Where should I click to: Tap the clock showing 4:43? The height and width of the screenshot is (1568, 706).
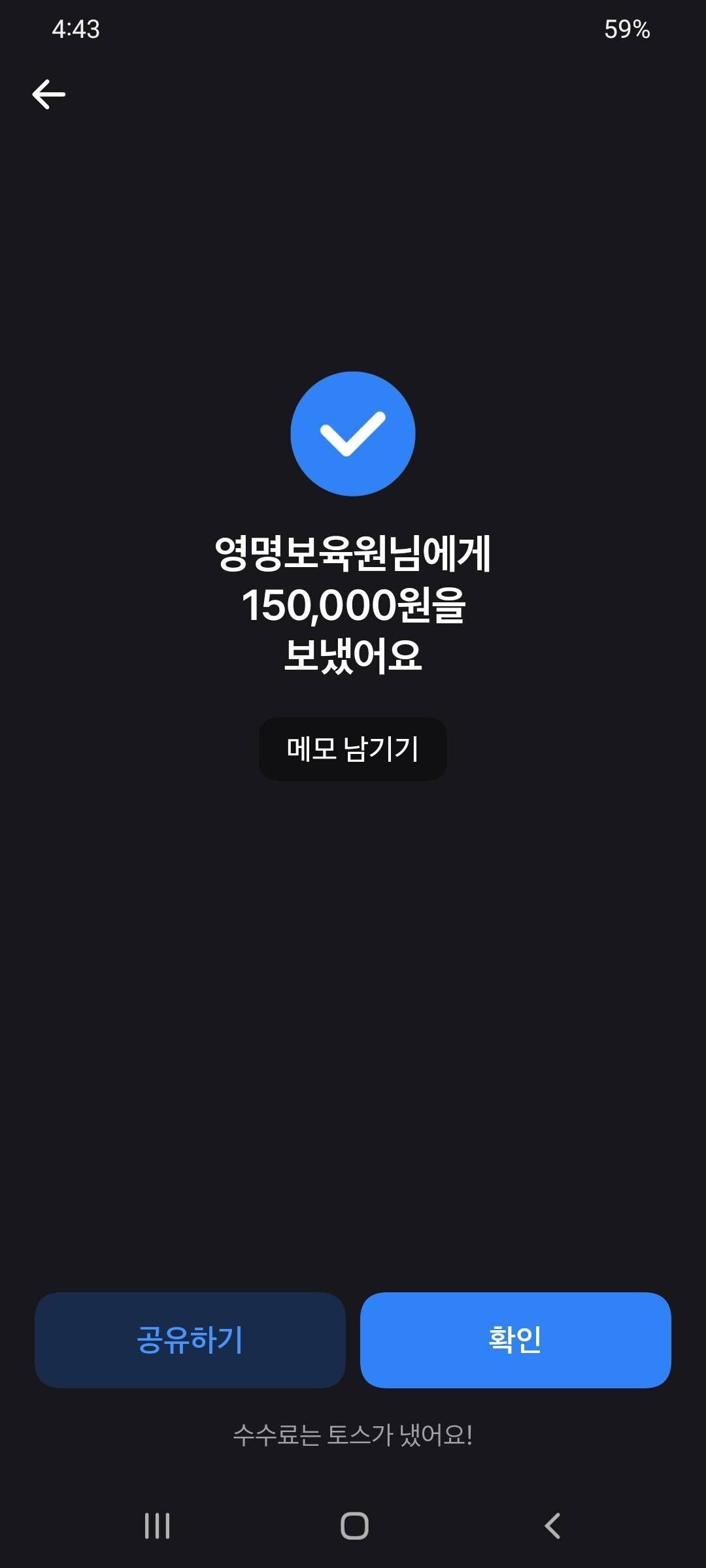pyautogui.click(x=76, y=29)
